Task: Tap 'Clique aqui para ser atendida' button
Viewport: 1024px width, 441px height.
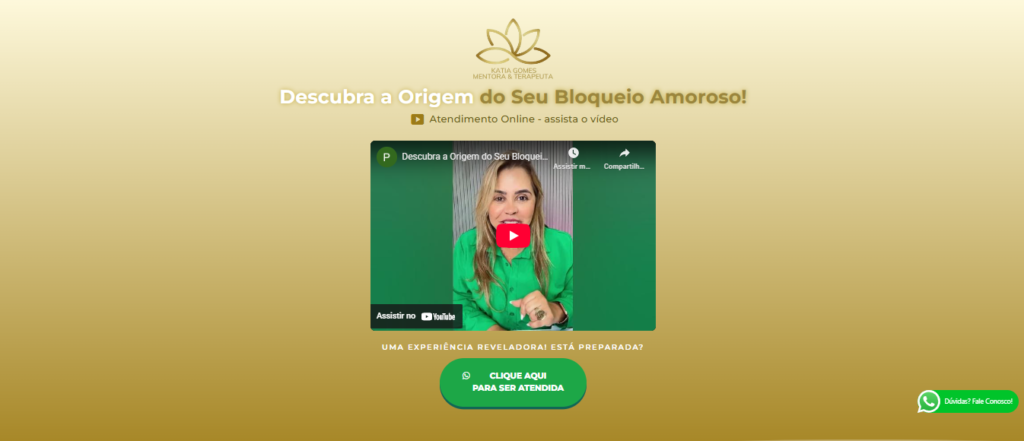Action: coord(513,382)
